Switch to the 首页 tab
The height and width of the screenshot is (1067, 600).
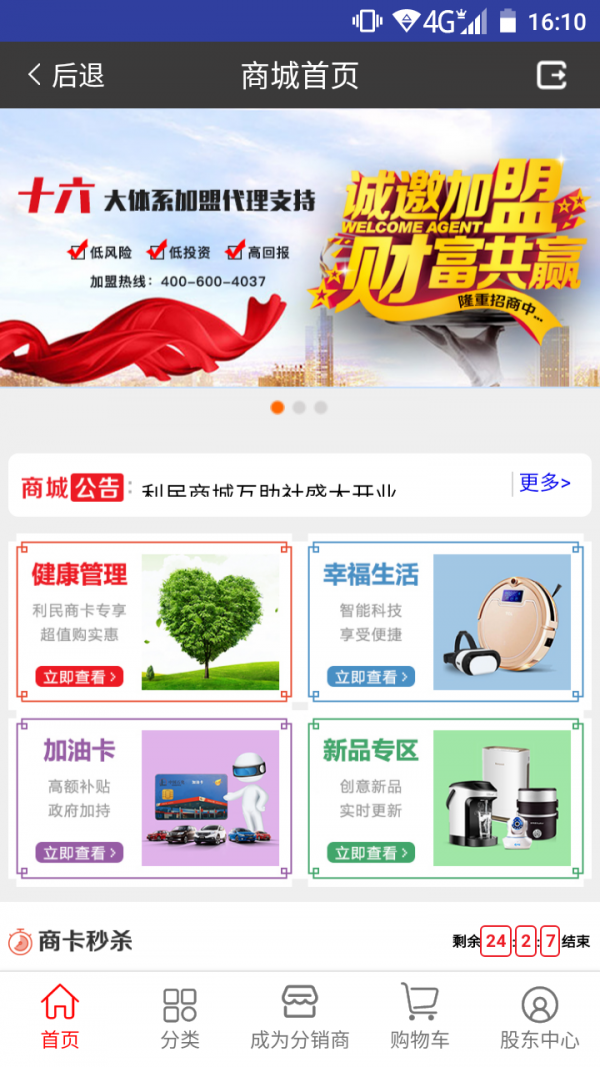click(60, 1016)
